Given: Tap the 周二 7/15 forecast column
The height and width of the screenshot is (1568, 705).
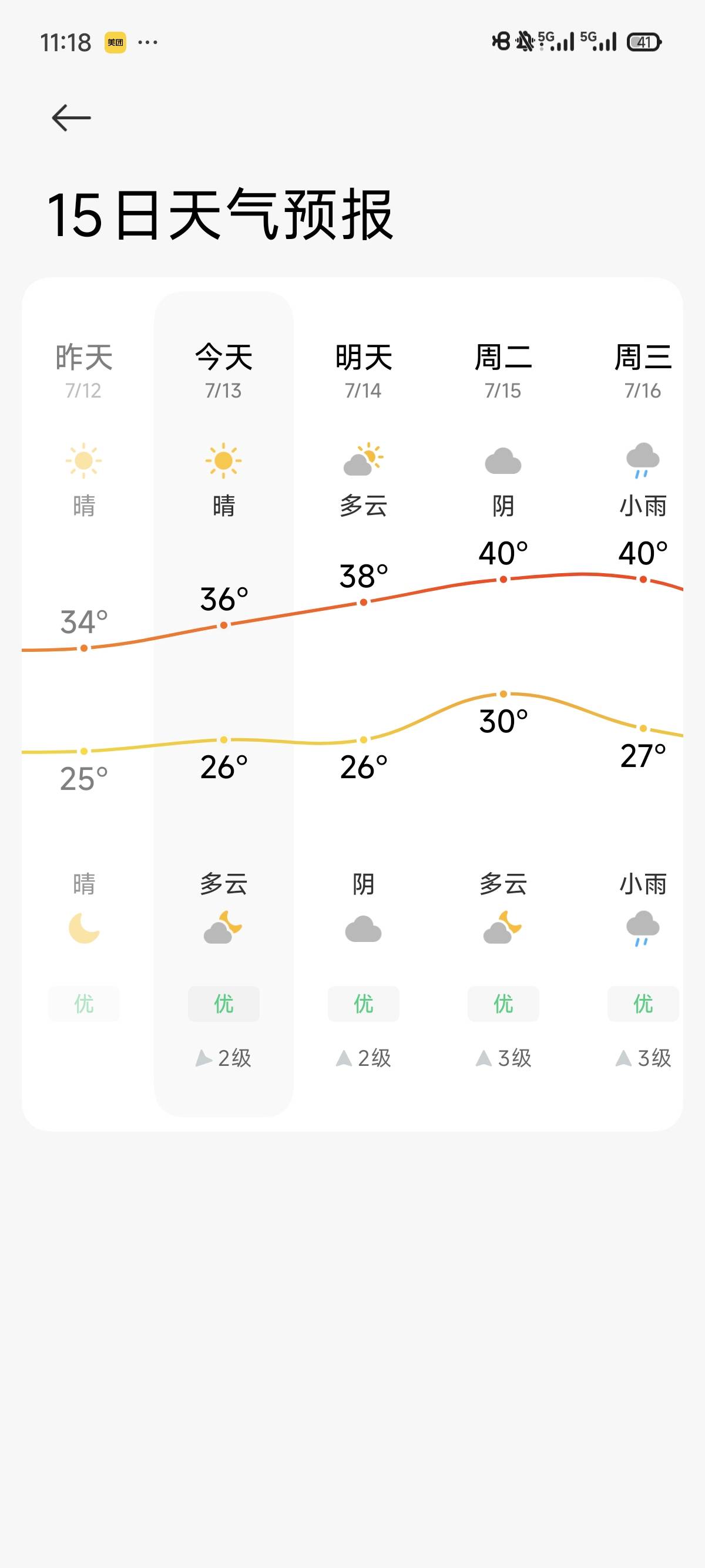Looking at the screenshot, I should tap(503, 704).
